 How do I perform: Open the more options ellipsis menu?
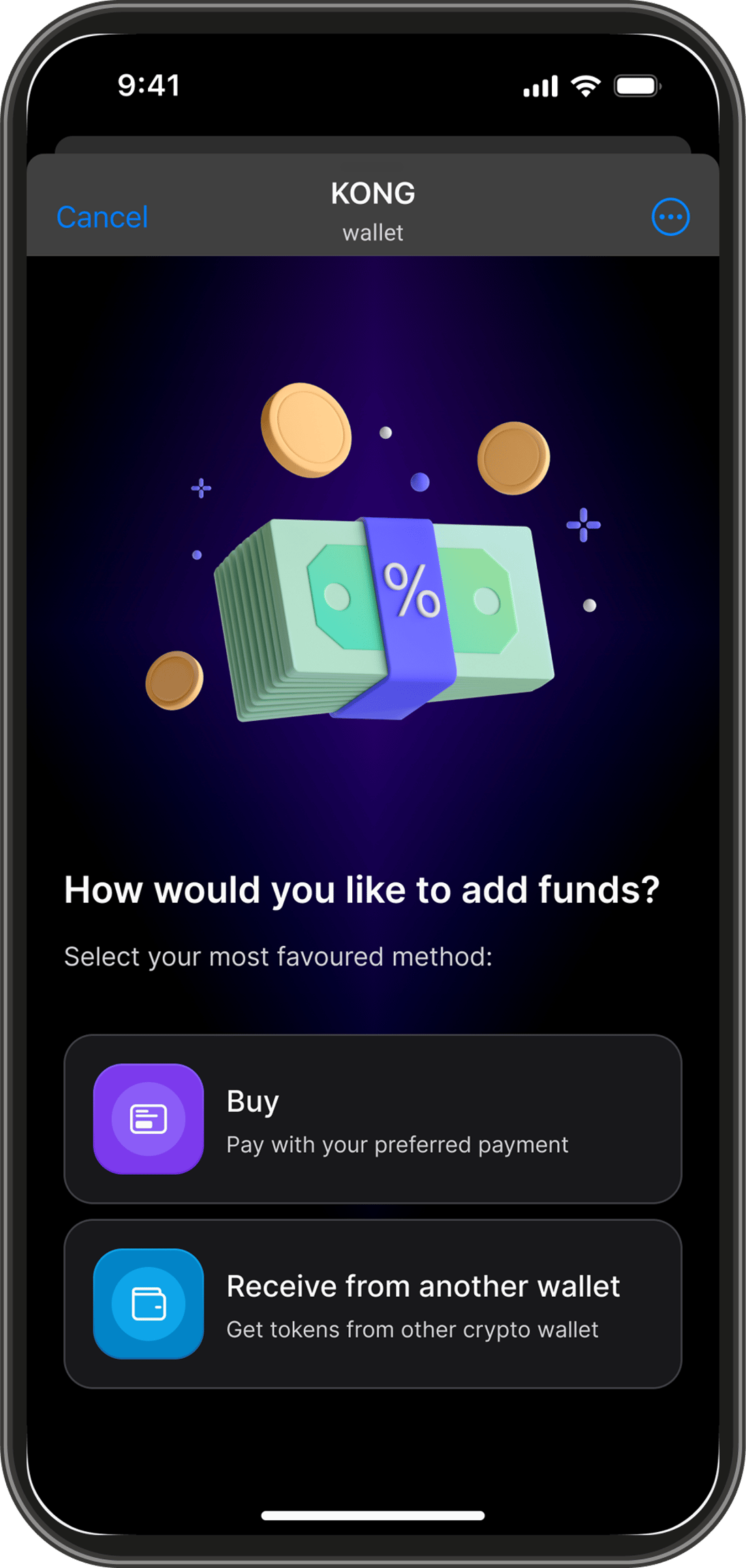click(670, 217)
